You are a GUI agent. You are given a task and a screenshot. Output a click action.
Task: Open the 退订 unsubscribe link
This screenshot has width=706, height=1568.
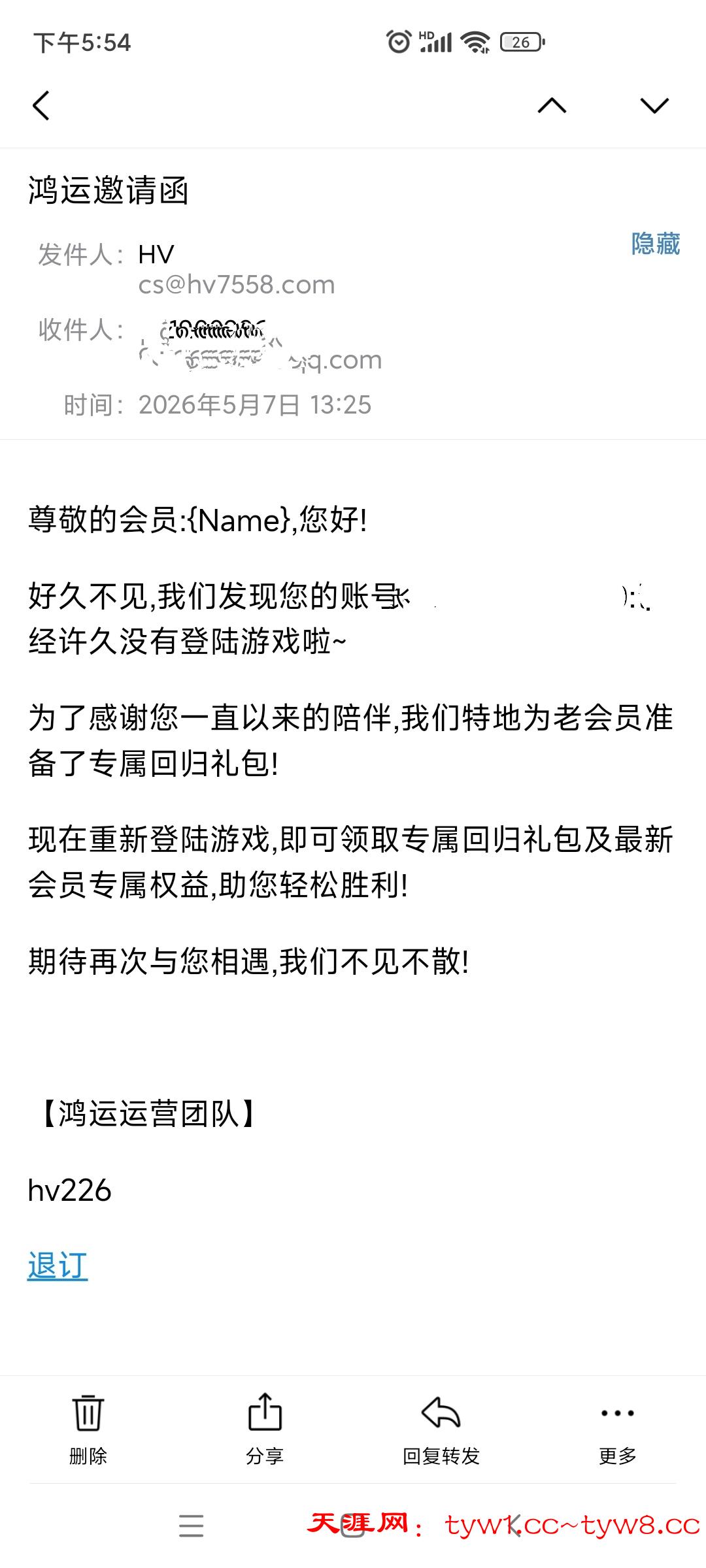point(58,1266)
